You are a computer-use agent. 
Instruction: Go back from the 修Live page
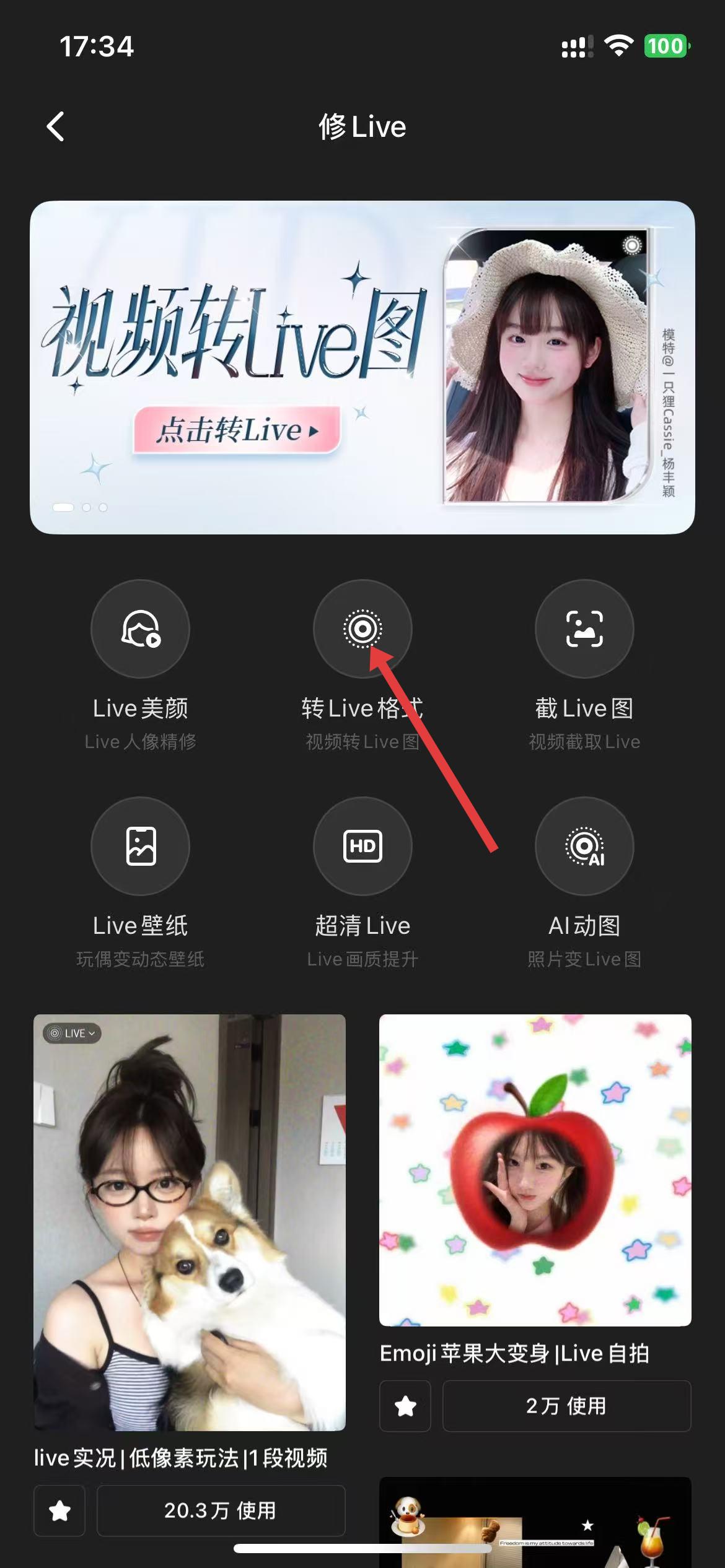click(x=56, y=127)
